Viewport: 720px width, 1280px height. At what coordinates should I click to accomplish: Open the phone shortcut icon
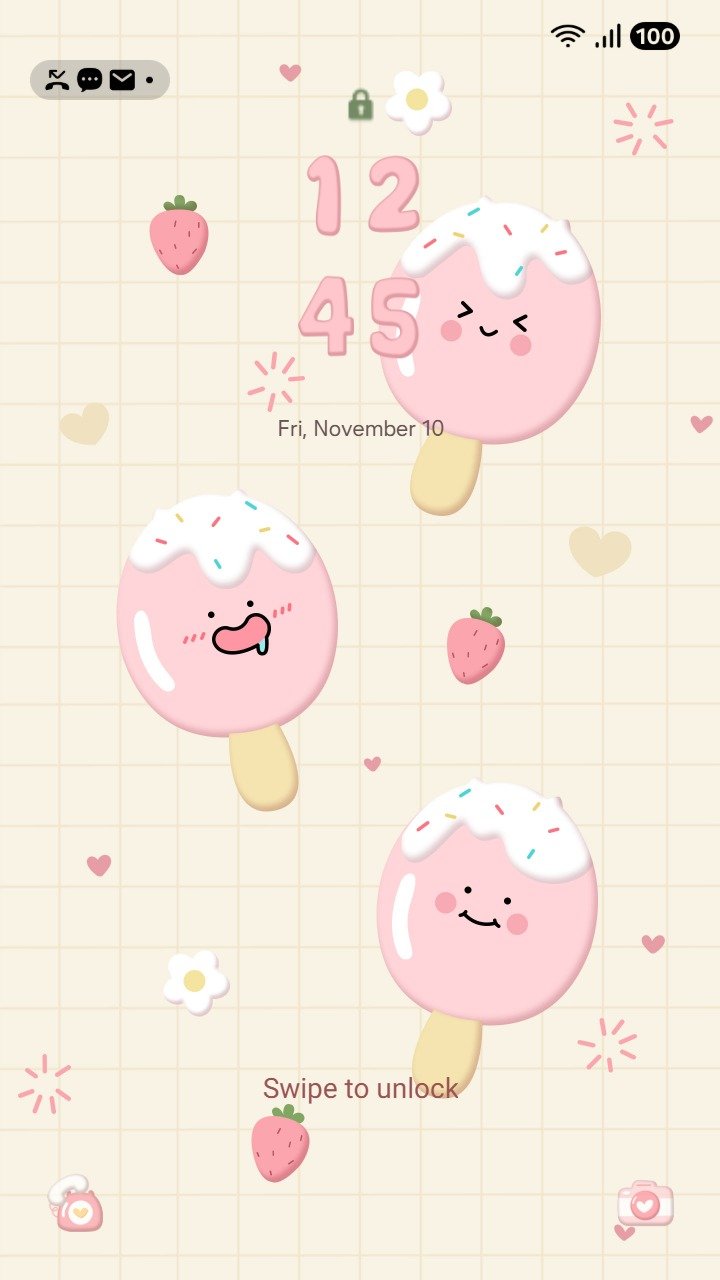click(x=77, y=1204)
